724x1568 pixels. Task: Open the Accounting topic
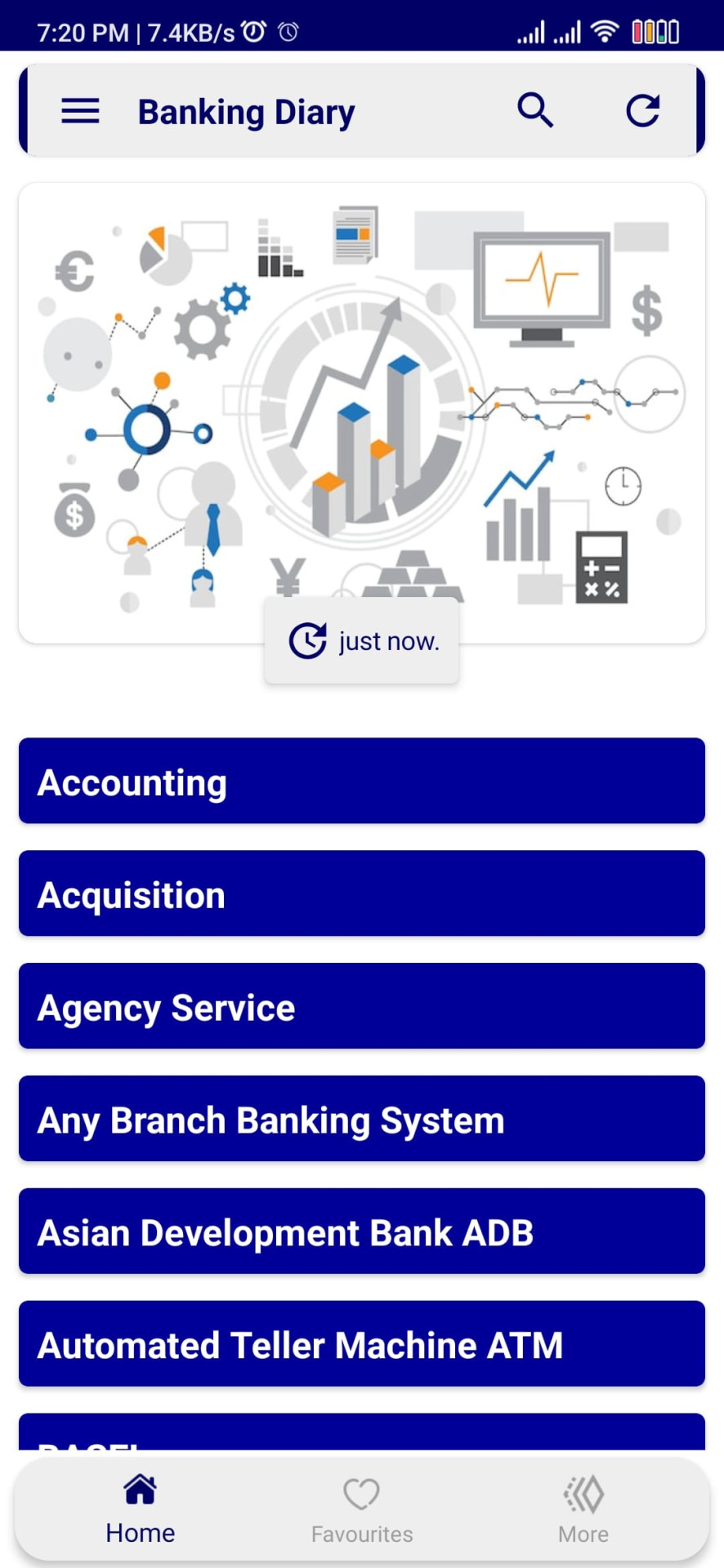tap(362, 782)
